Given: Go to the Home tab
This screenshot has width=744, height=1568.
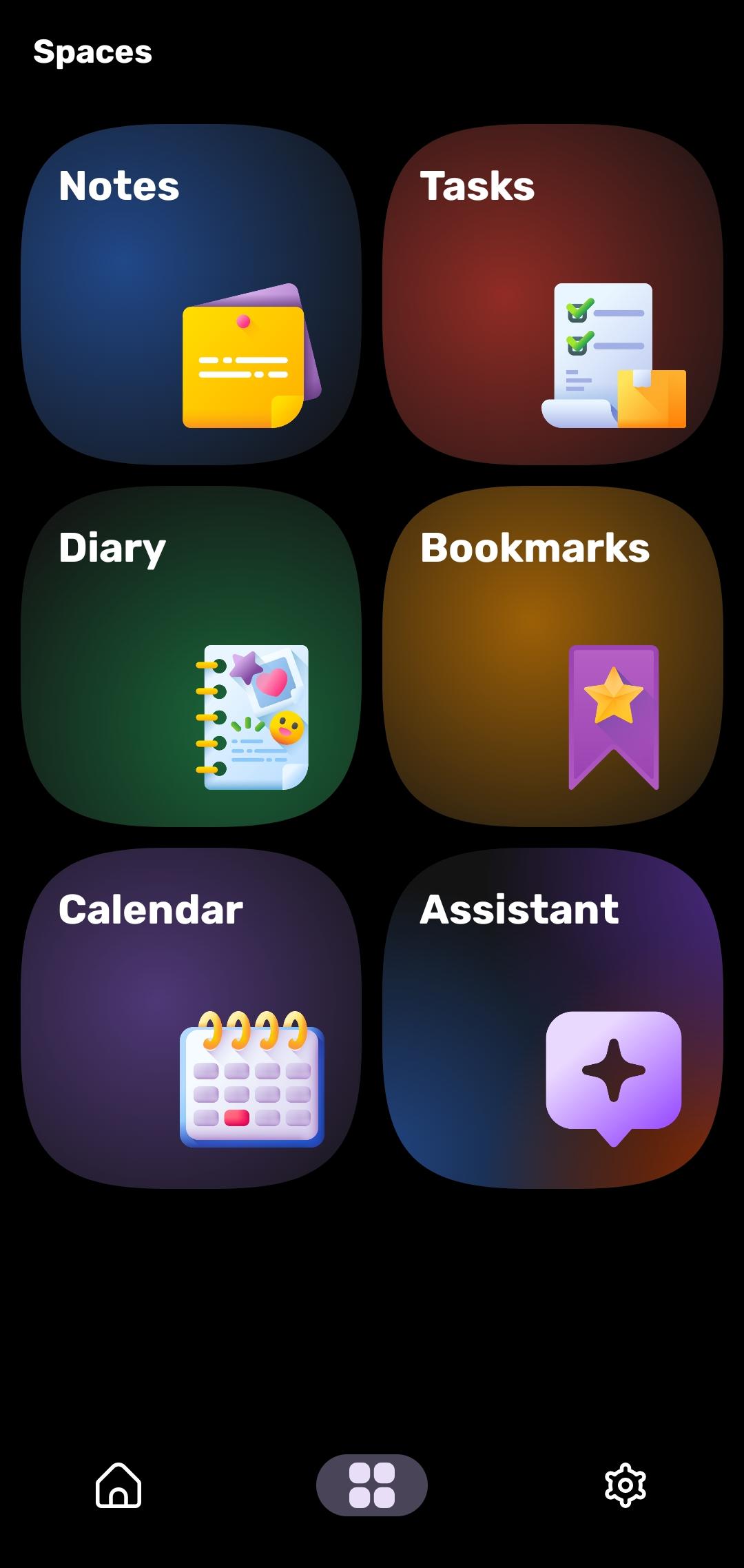Looking at the screenshot, I should click(118, 1485).
